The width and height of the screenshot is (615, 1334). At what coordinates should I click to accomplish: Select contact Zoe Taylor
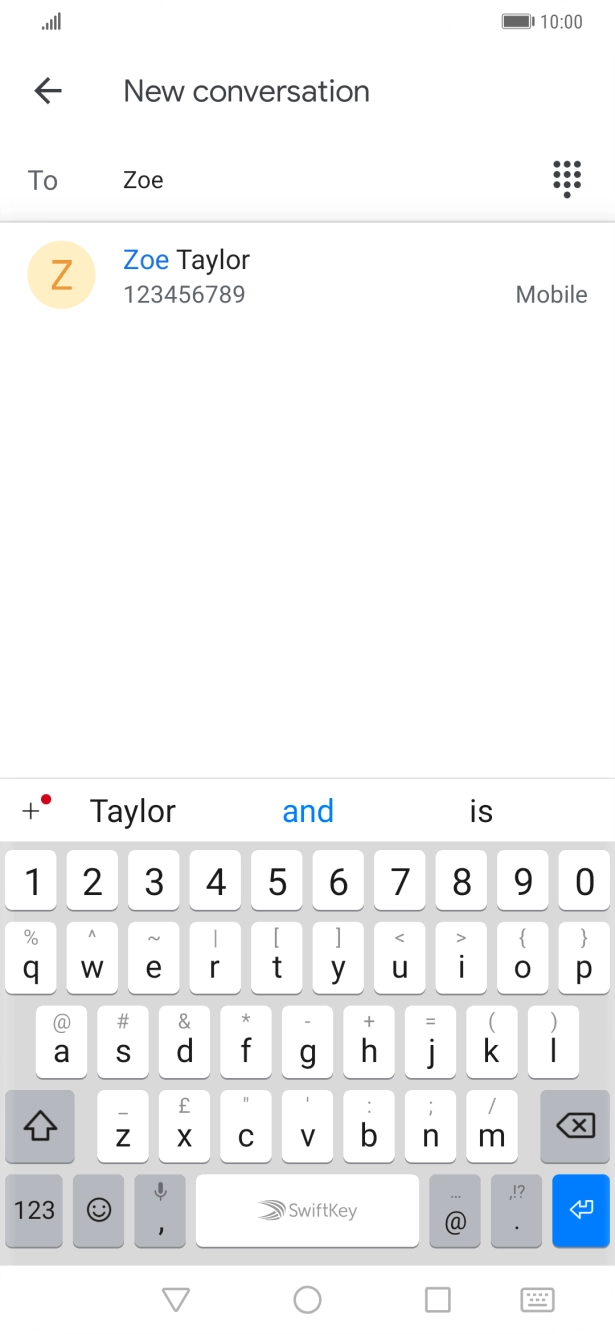307,276
